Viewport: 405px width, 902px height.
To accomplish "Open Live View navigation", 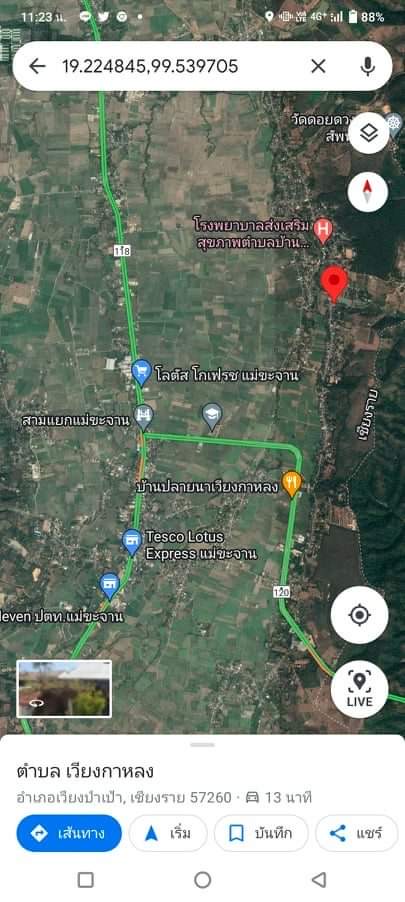I will (x=360, y=689).
